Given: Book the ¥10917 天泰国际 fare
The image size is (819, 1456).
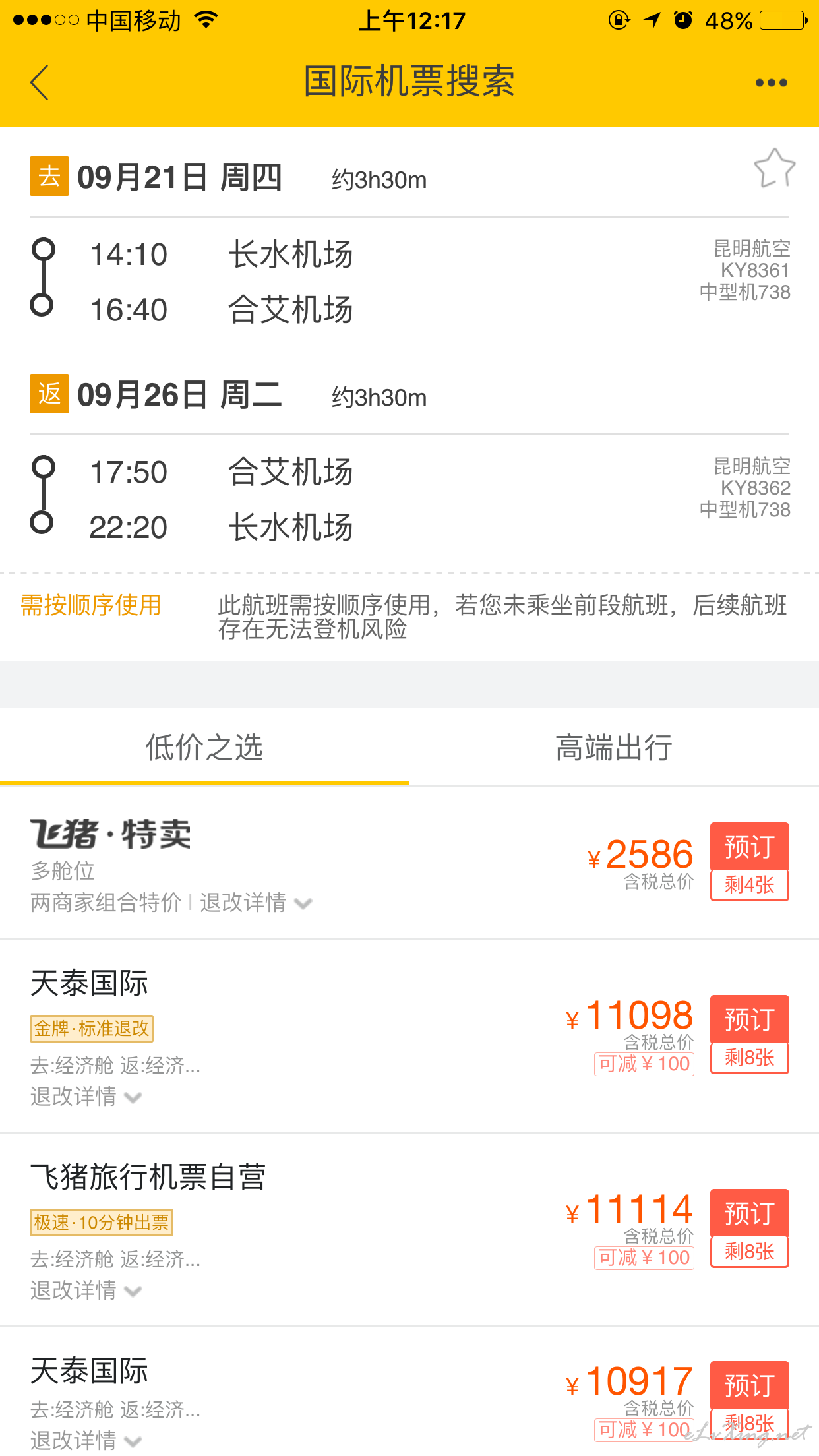Looking at the screenshot, I should tap(749, 1385).
